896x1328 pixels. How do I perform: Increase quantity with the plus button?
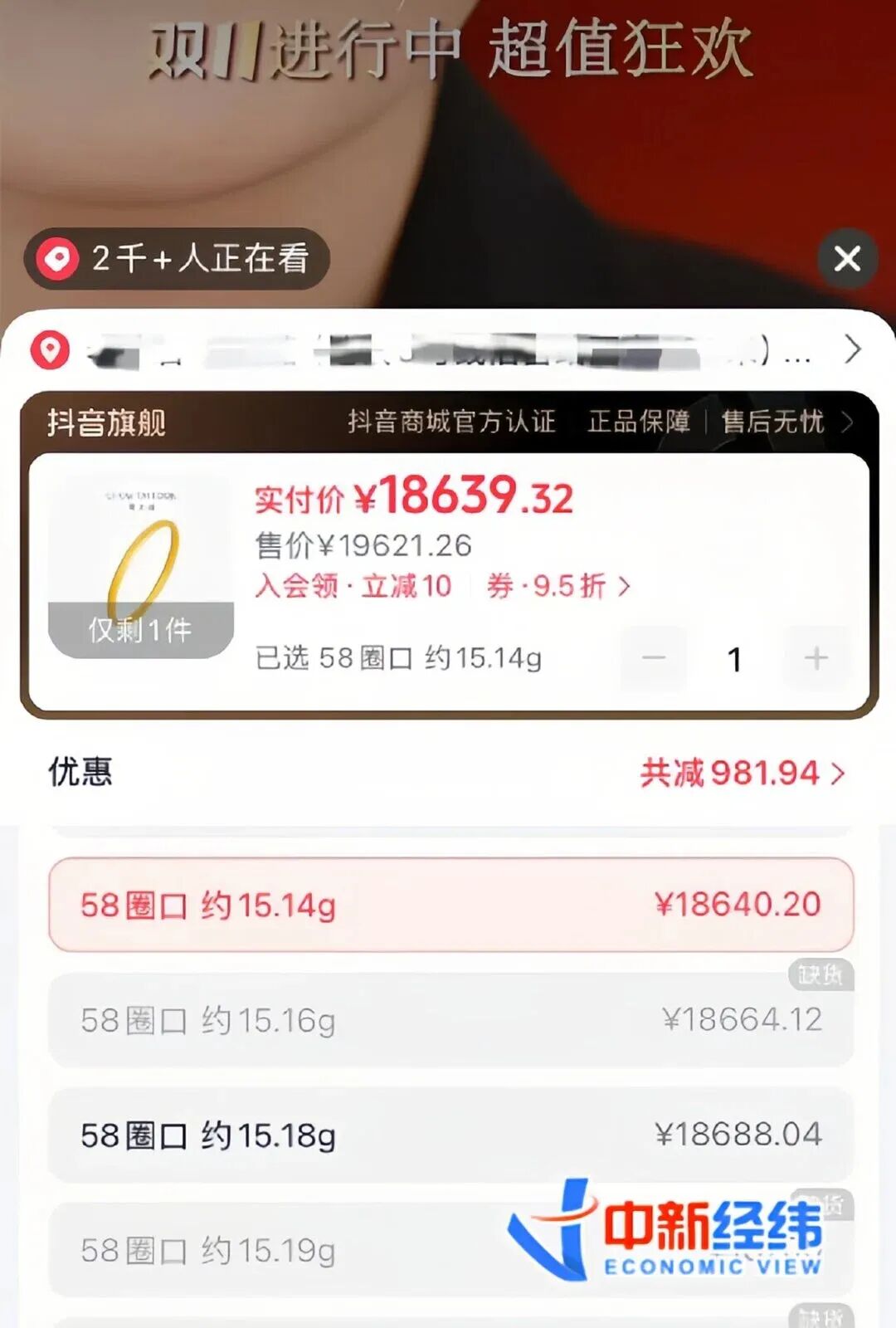(x=816, y=658)
